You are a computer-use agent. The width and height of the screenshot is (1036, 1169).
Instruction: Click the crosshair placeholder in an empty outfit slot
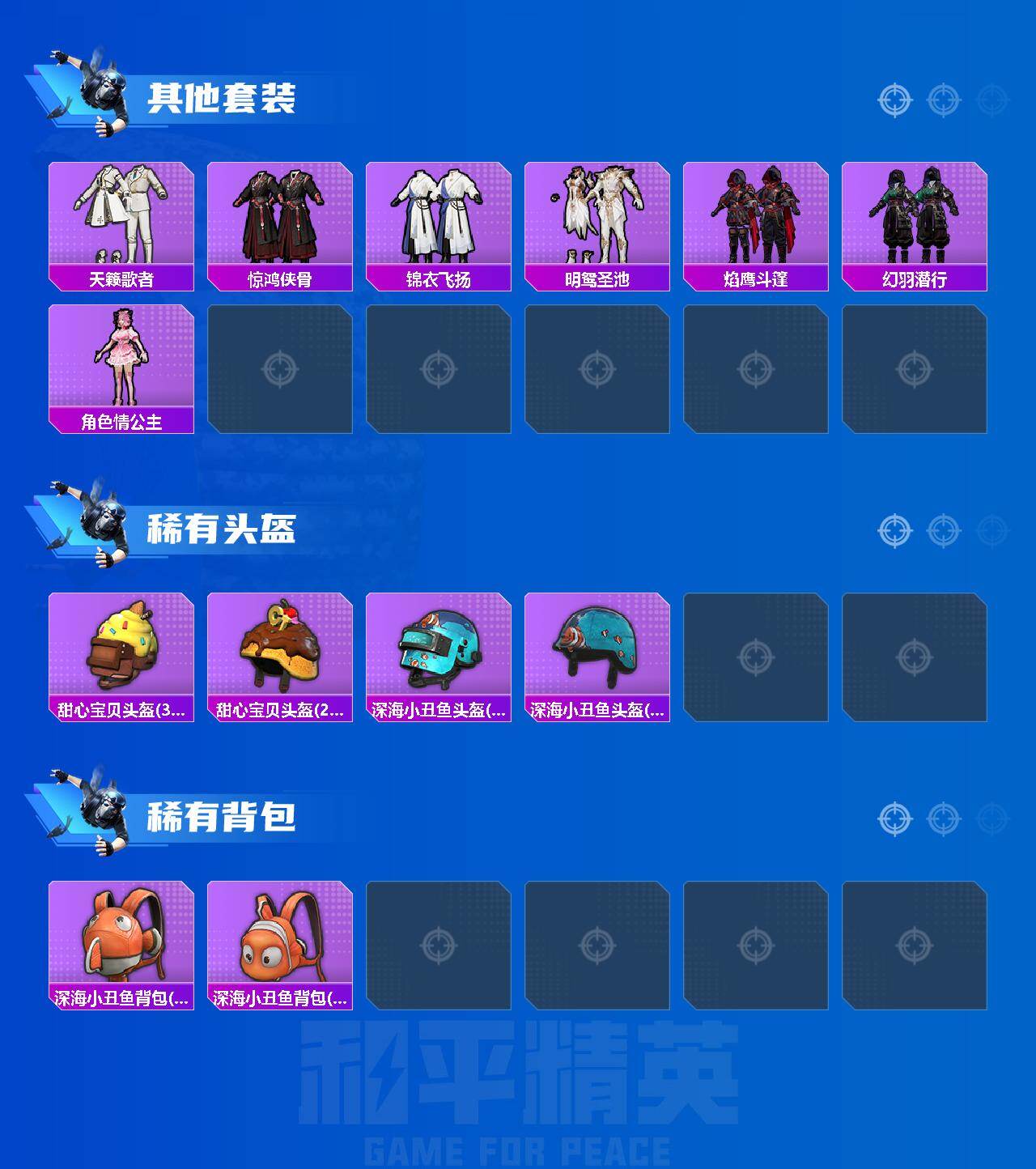[x=280, y=369]
